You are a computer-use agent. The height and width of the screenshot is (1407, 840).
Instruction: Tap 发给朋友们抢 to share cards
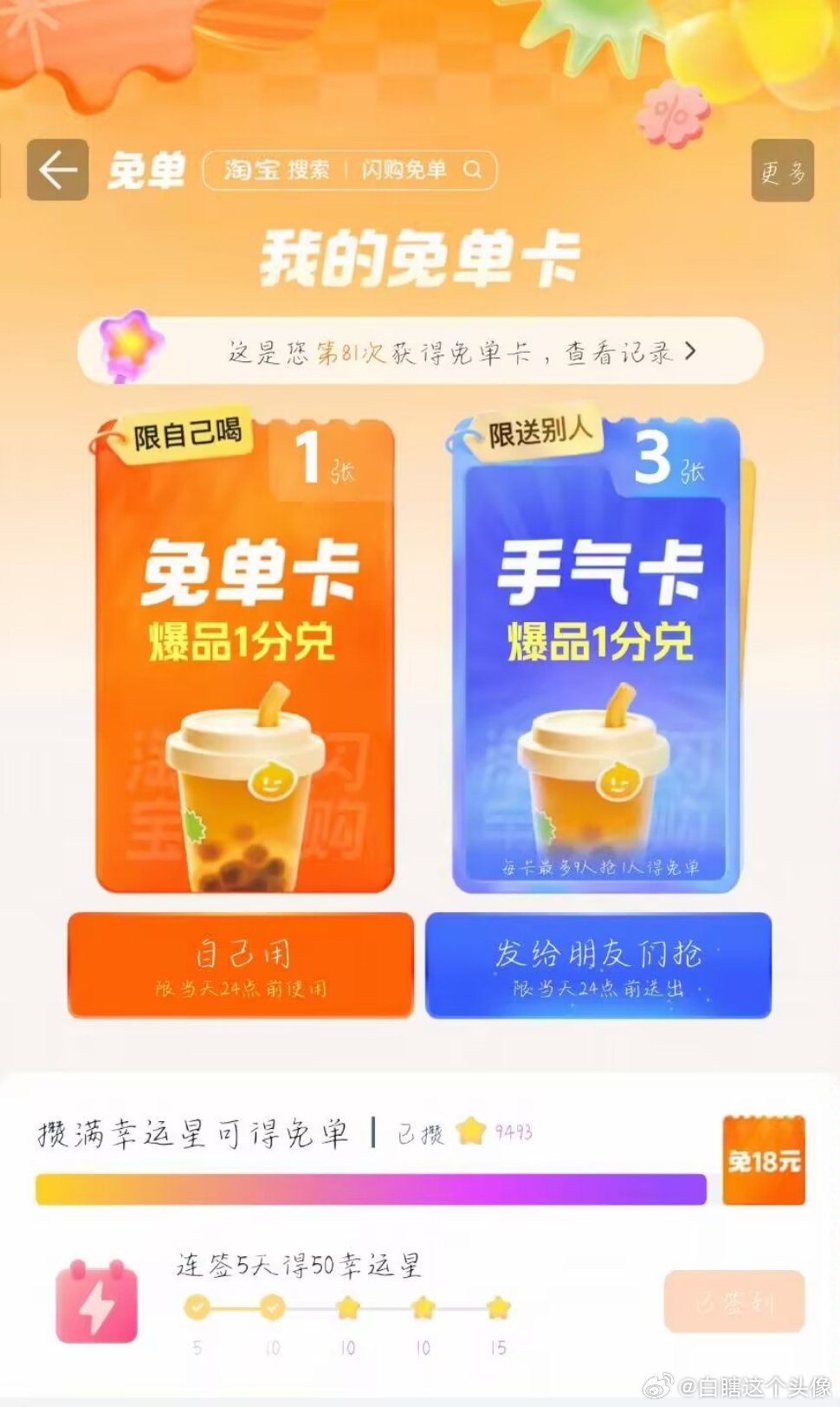point(598,964)
